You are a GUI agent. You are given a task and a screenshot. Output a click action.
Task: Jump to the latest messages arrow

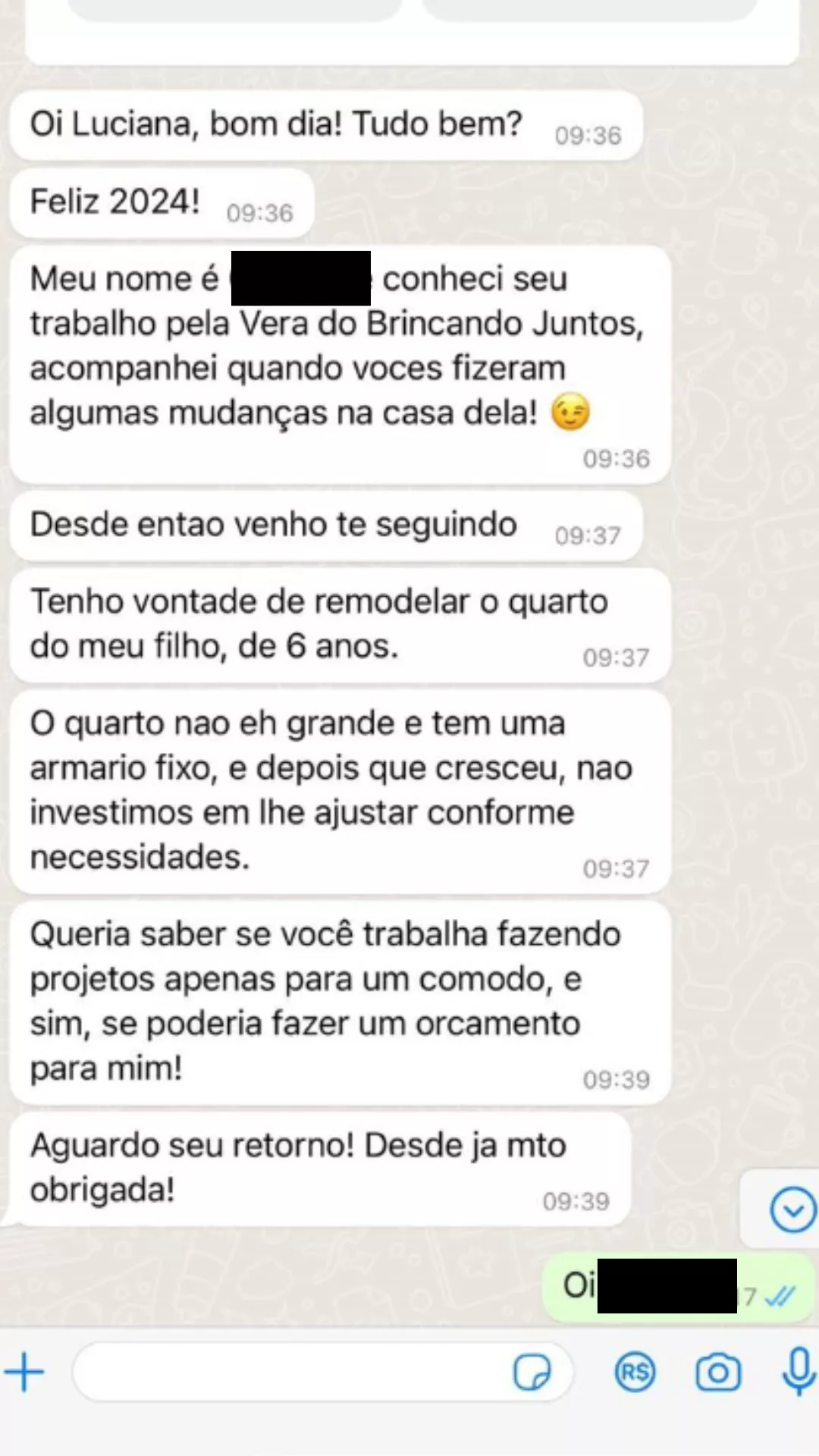tap(793, 1210)
